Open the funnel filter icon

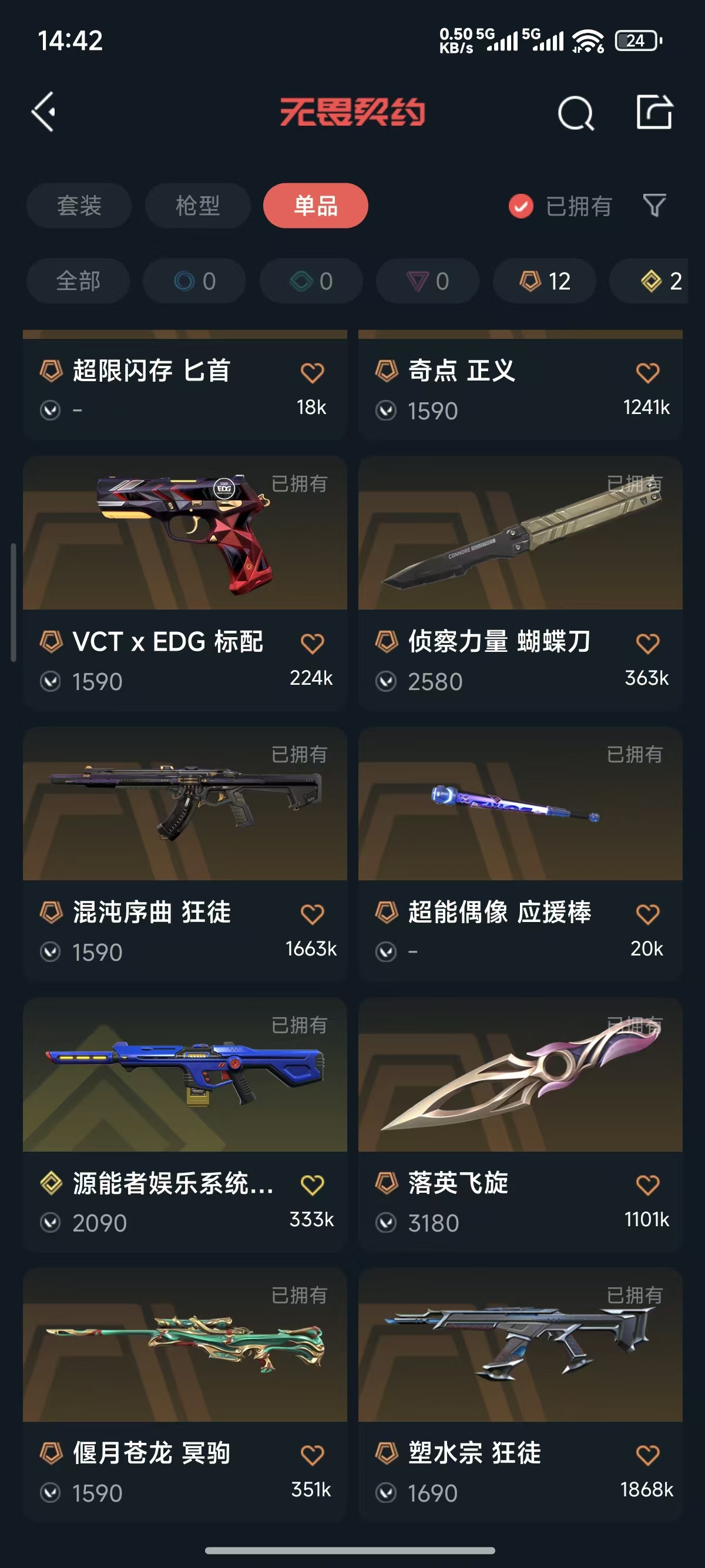click(654, 206)
